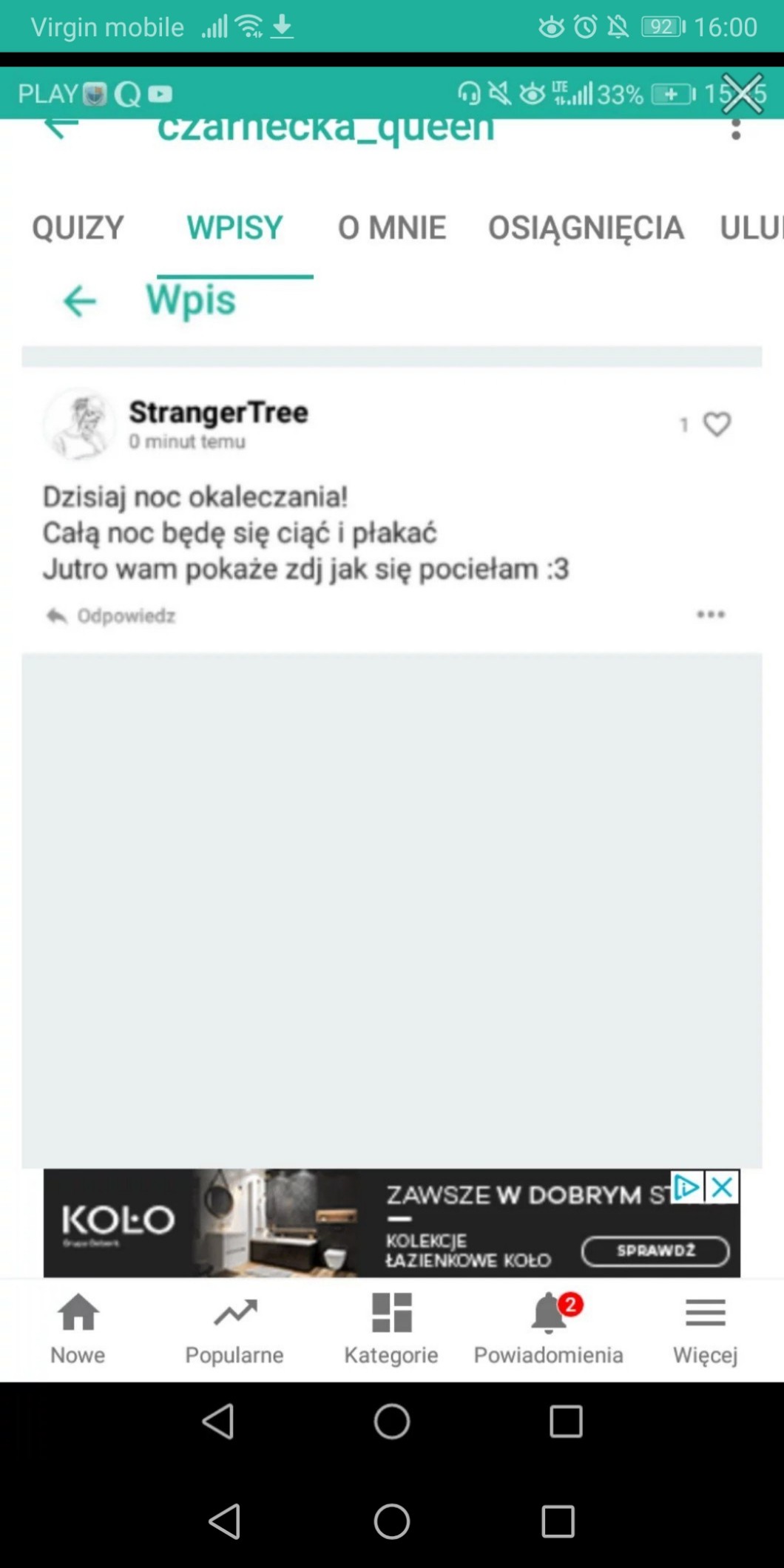Switch to the O MNIE tab

392,227
